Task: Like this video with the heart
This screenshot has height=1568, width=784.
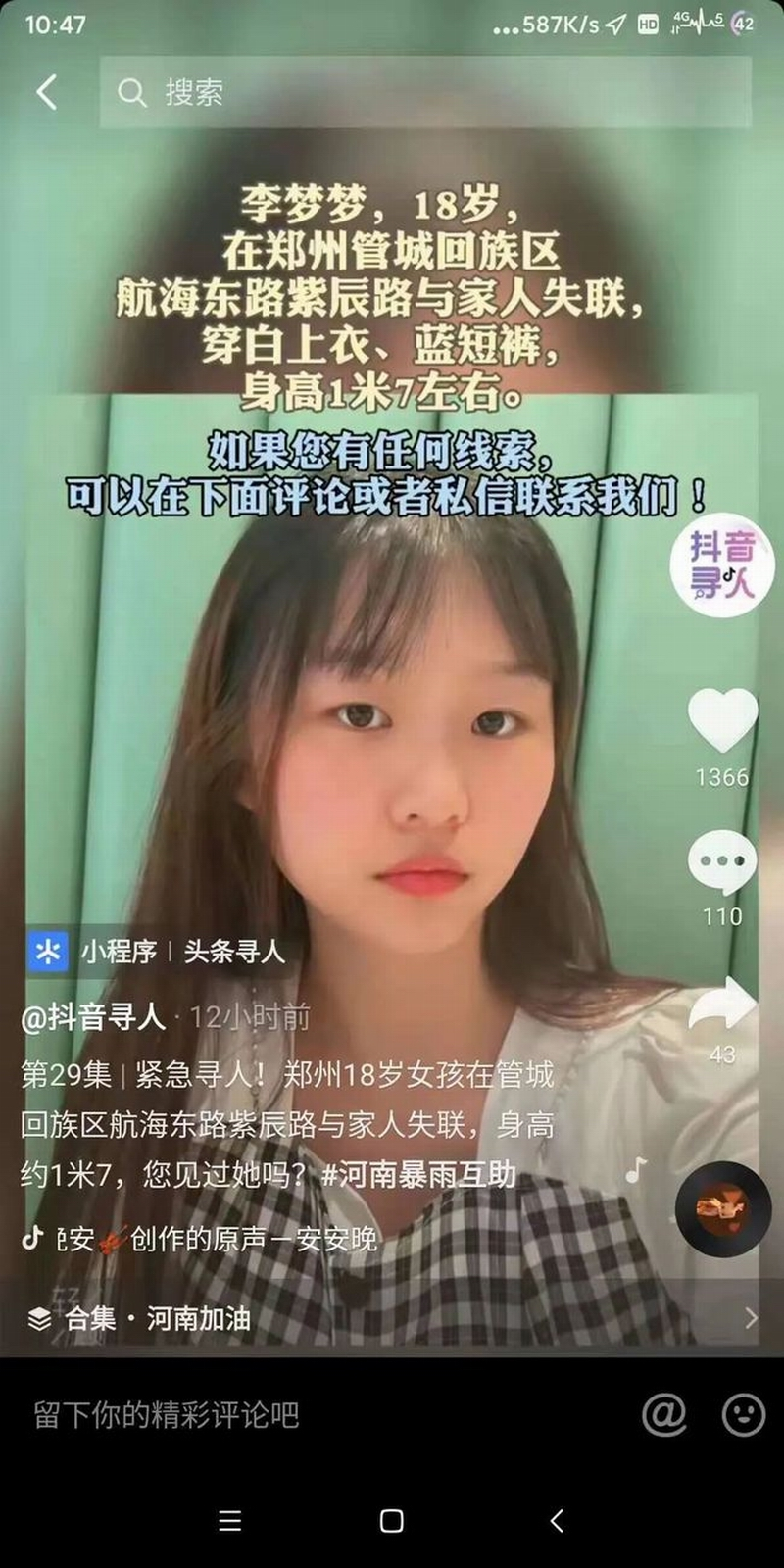Action: [722, 720]
